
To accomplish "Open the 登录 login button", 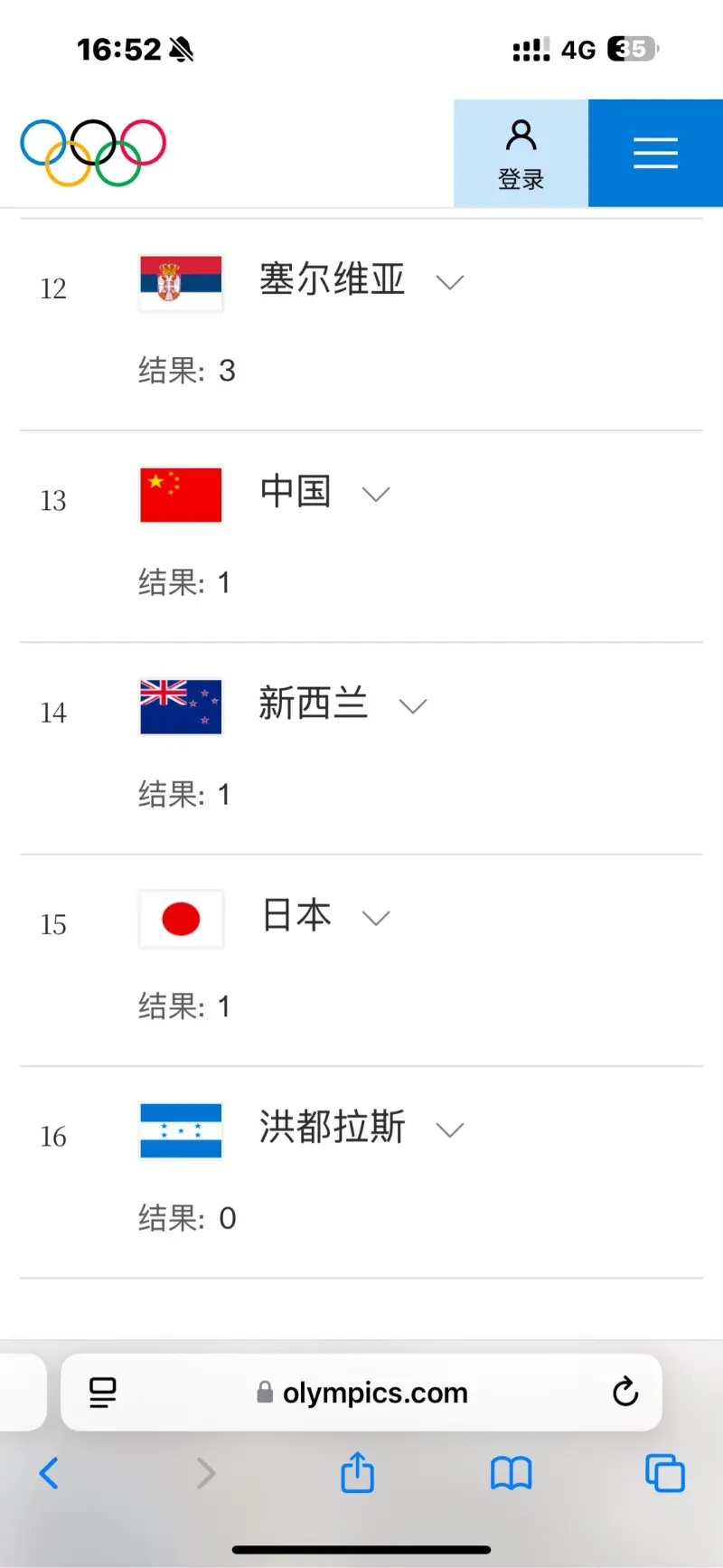I will [x=521, y=153].
